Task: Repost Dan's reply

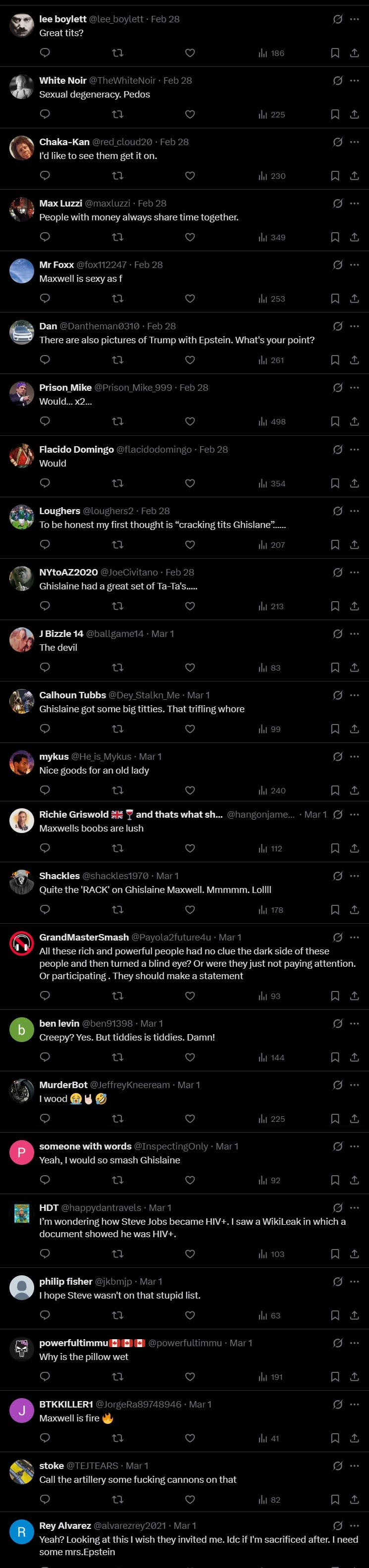Action: 118,360
